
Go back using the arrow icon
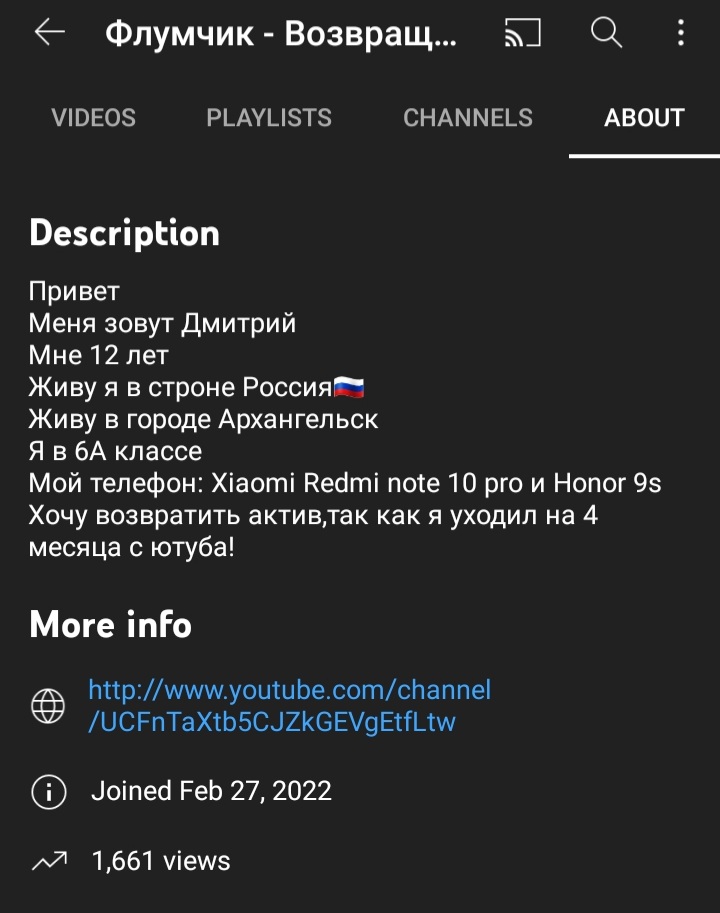(x=49, y=34)
